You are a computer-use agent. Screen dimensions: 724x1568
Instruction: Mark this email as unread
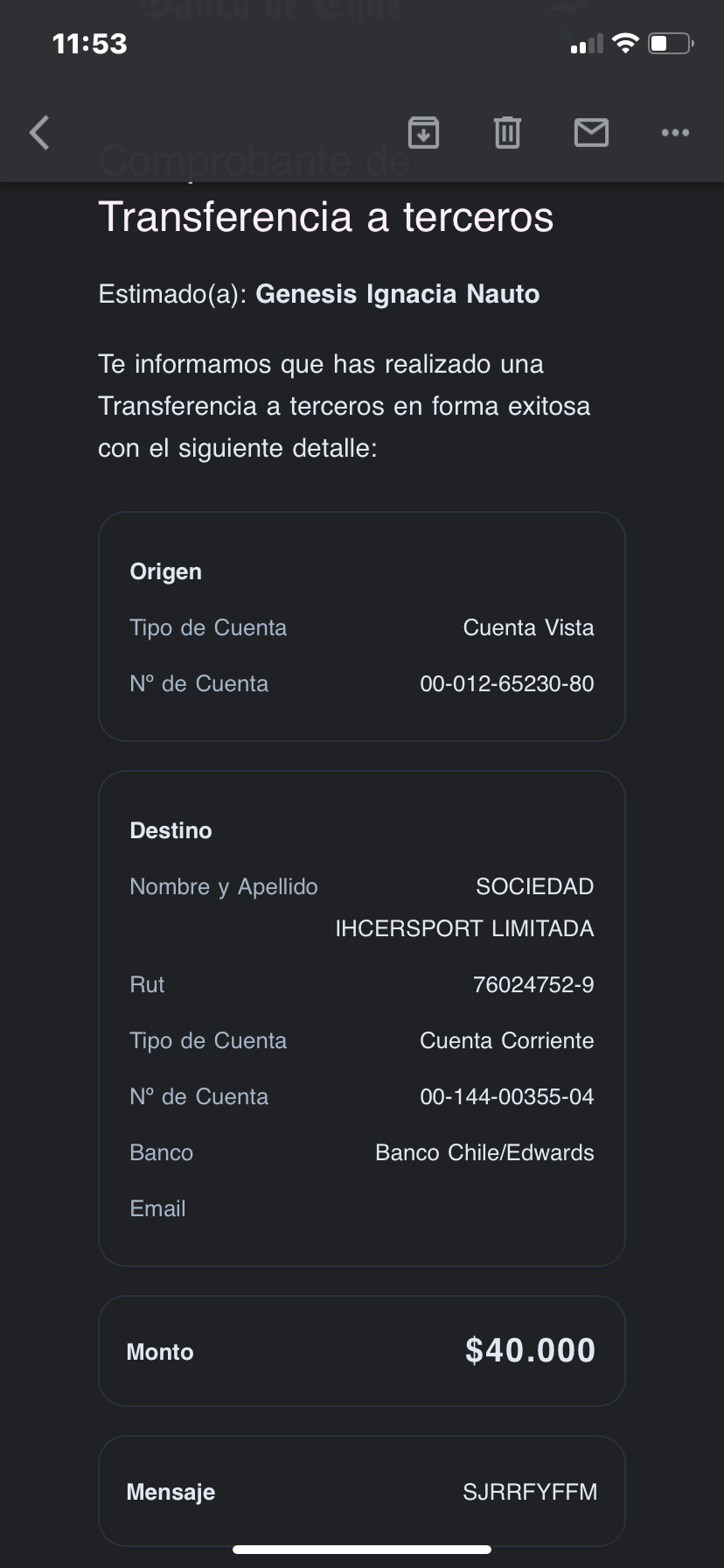[591, 133]
